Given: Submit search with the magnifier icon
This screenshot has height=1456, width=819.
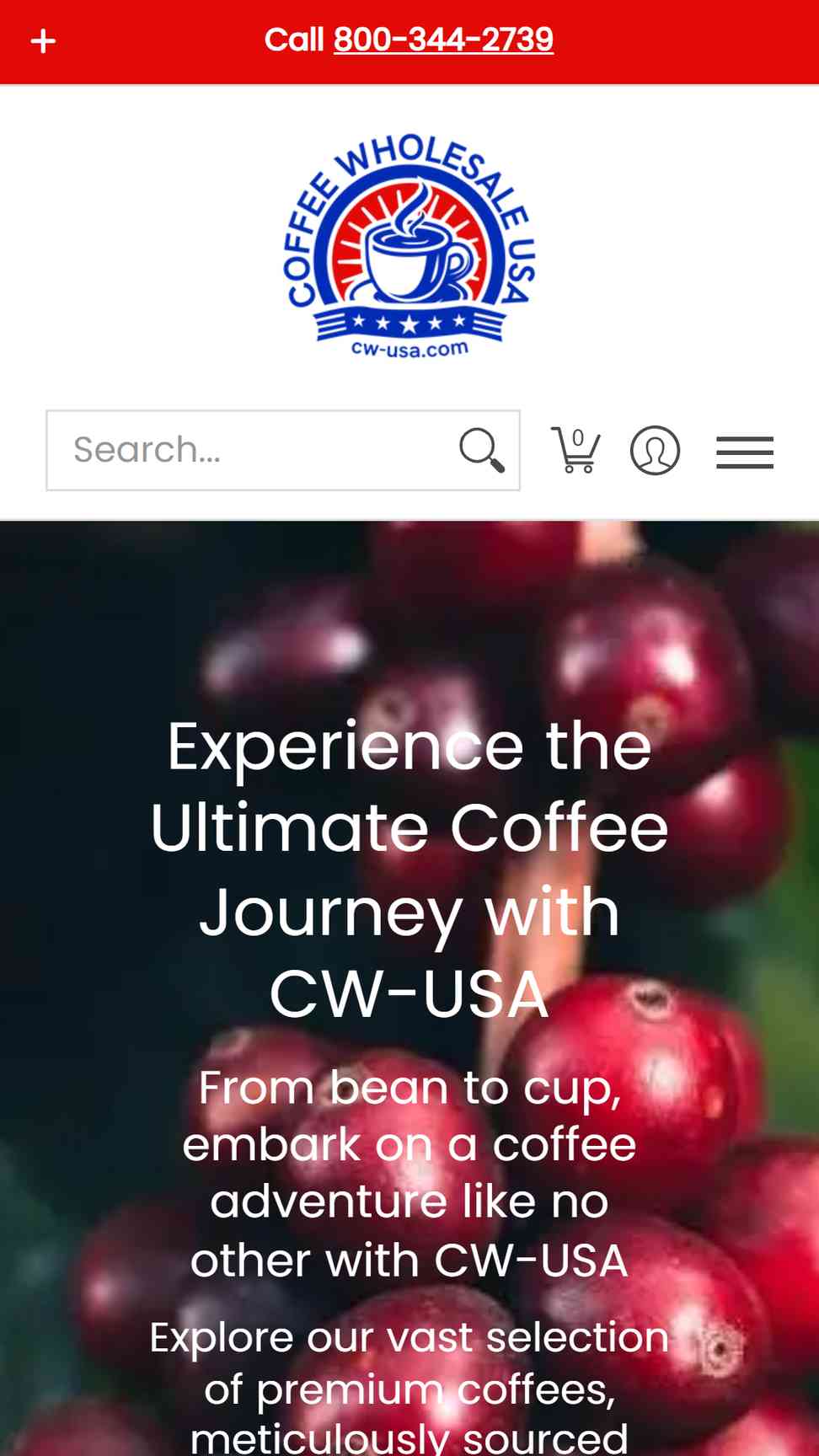Looking at the screenshot, I should click(x=481, y=450).
